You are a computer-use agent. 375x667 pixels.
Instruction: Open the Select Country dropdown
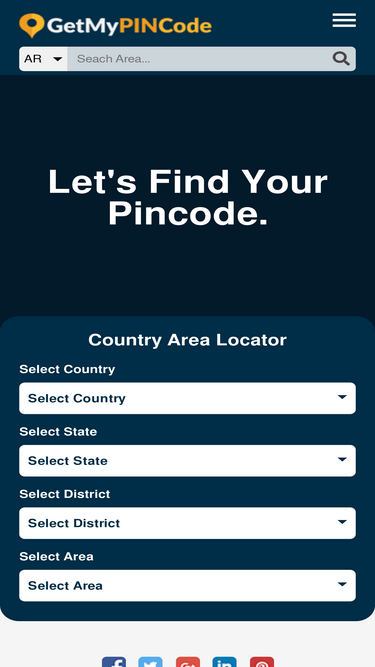coord(188,398)
